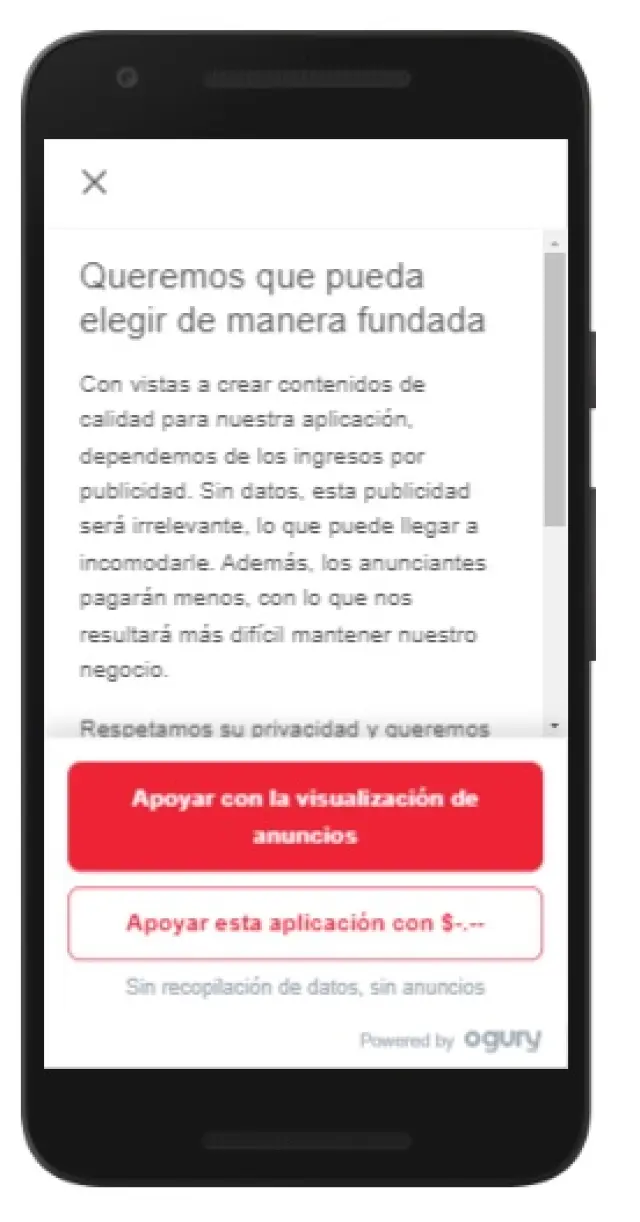The image size is (640, 1222).
Task: Select Apoyar esta aplicación con $-.--
Action: (305, 922)
